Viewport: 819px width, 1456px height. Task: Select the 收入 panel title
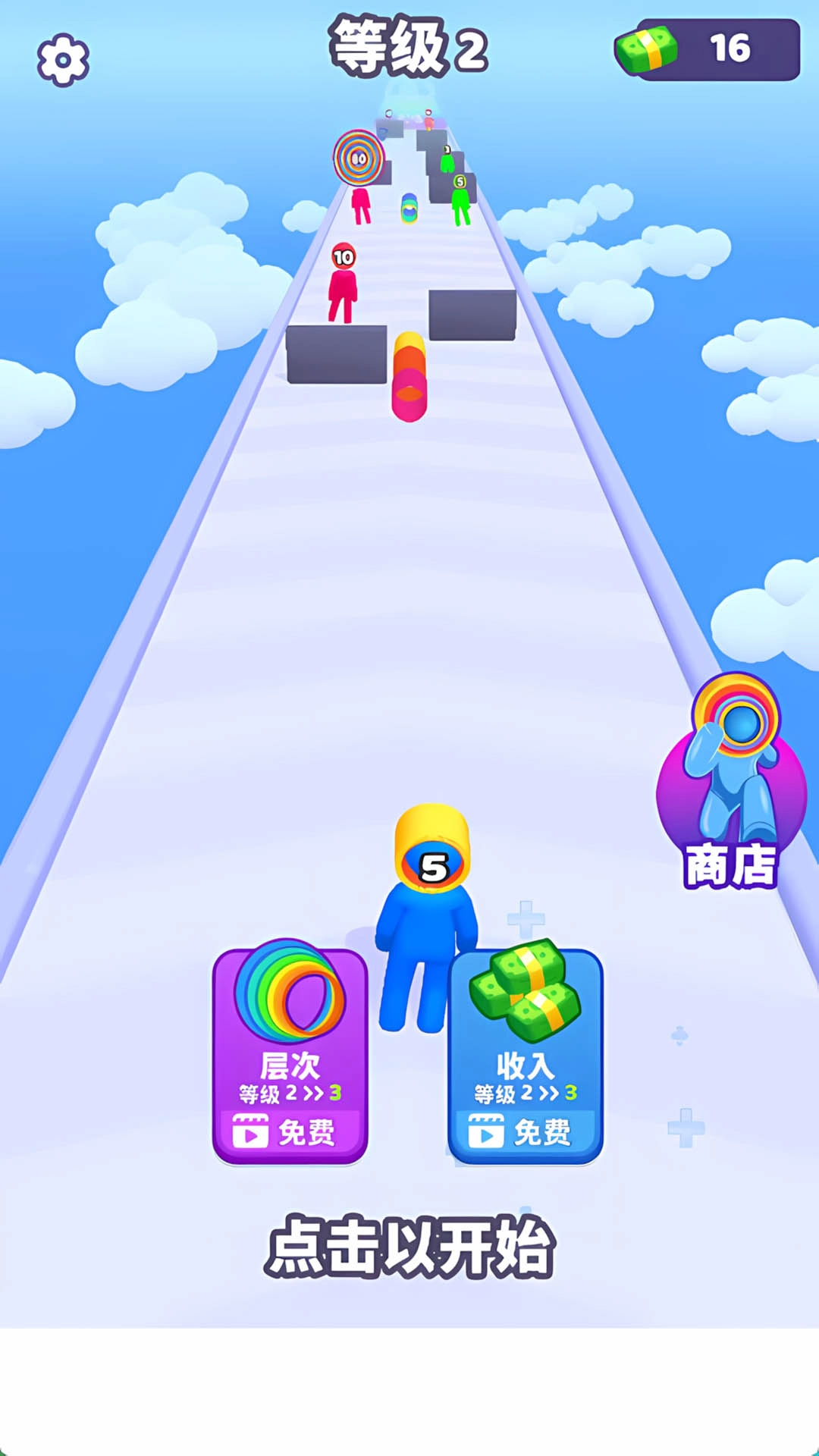523,1065
